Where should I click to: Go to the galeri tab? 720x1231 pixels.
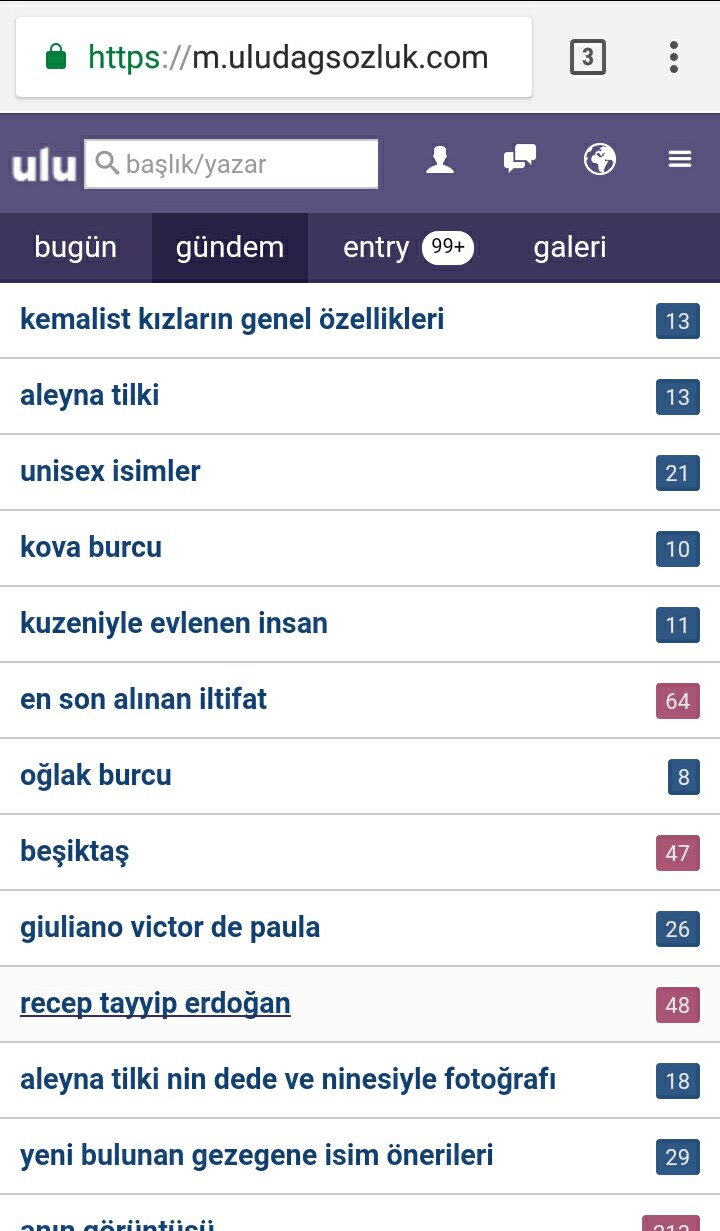point(570,247)
